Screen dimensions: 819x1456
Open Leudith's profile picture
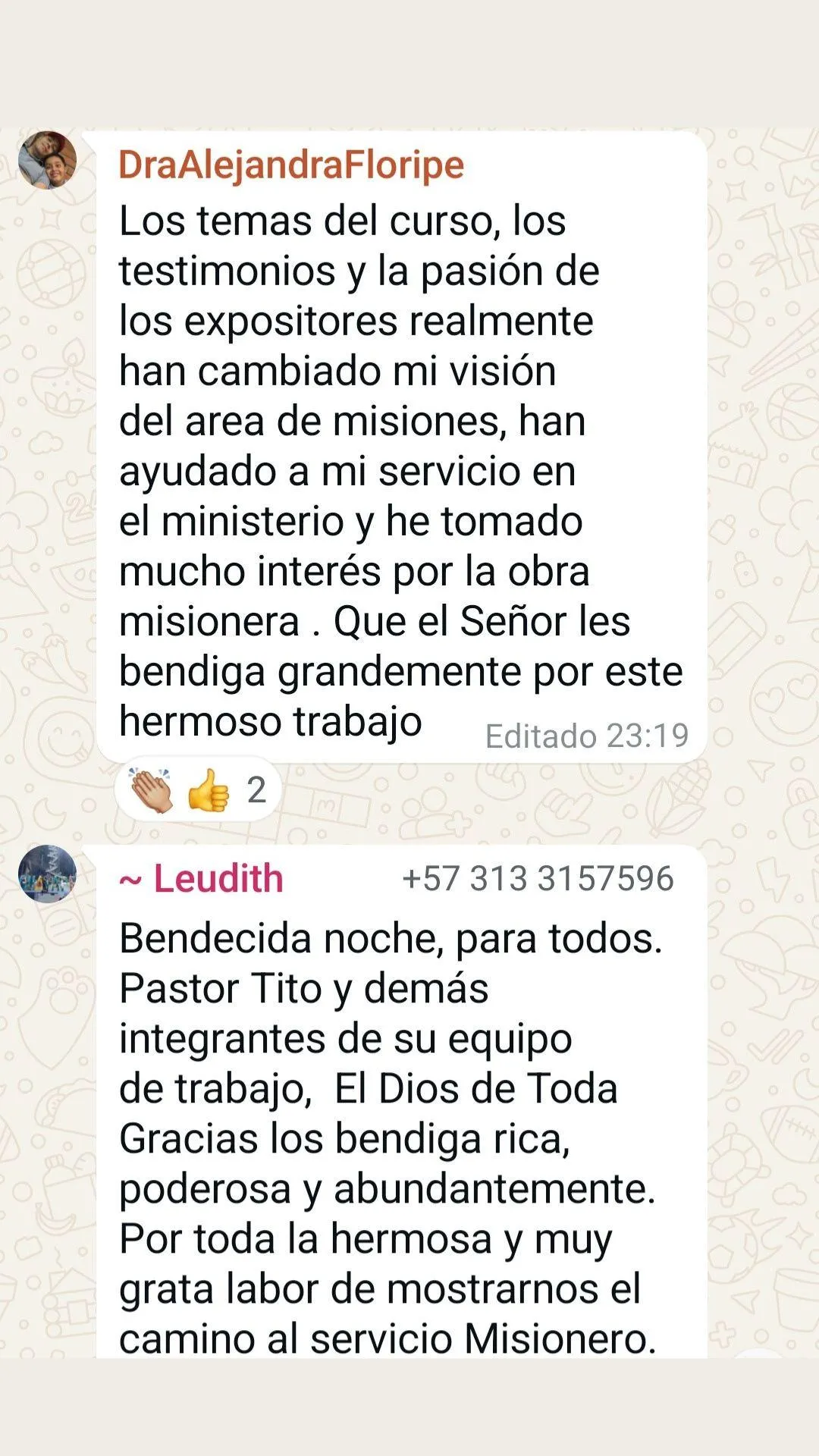tap(47, 874)
